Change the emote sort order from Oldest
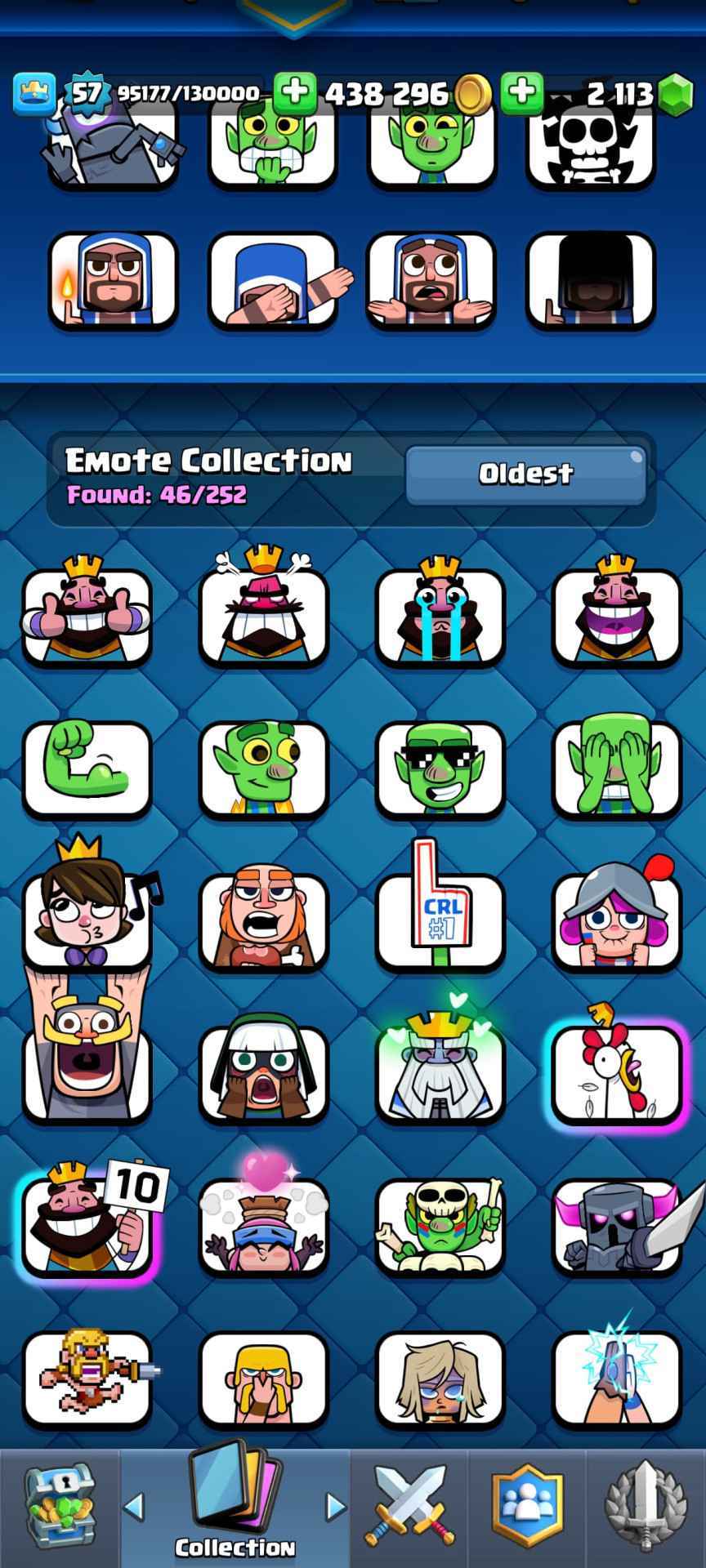Viewport: 706px width, 1568px height. 525,474
